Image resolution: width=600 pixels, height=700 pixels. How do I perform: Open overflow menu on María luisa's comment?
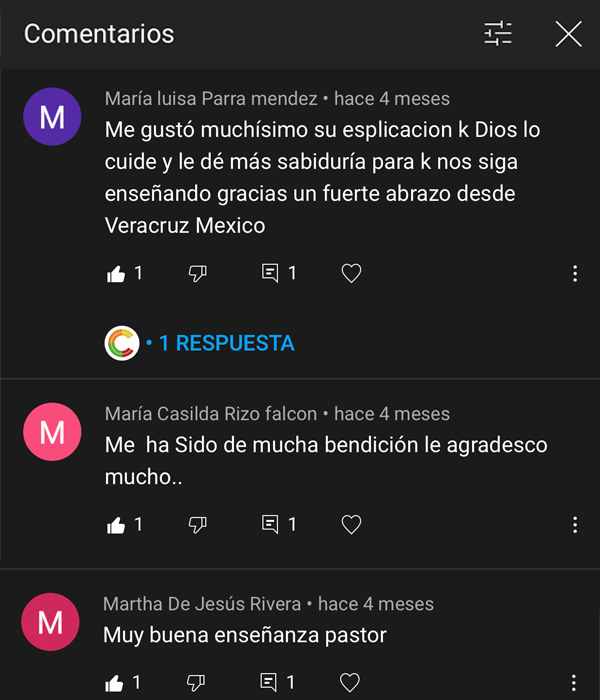(x=575, y=273)
